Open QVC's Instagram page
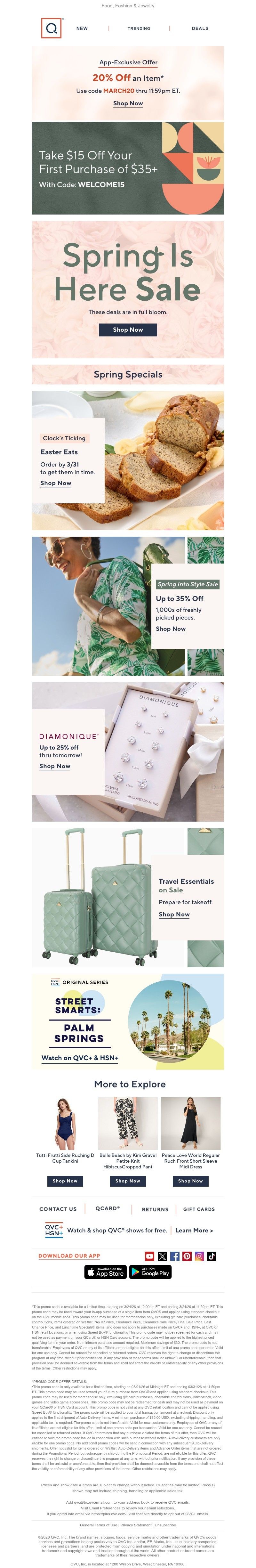The height and width of the screenshot is (1568, 256). [199, 1256]
